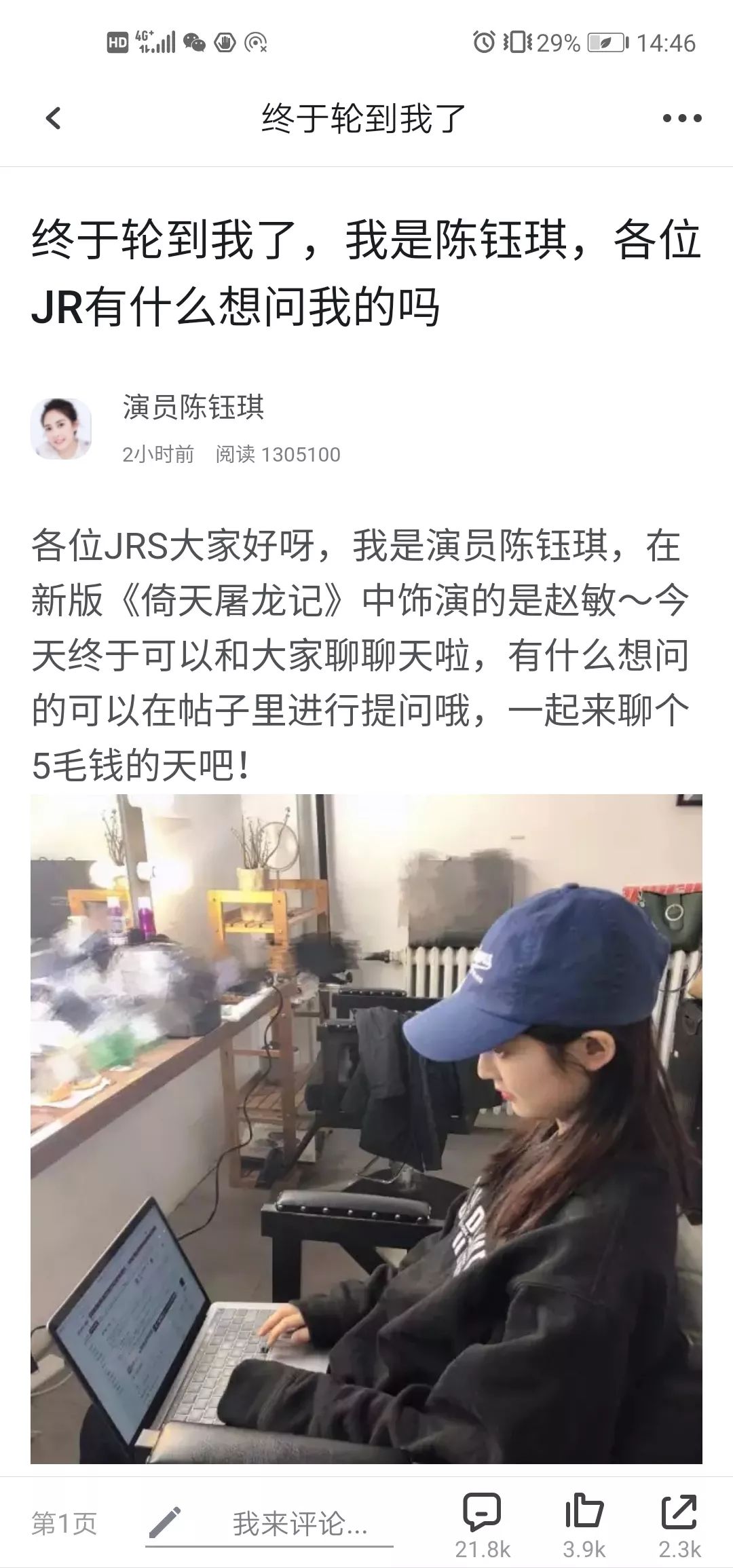Open the poster's profile avatar
The image size is (733, 1568).
(61, 429)
